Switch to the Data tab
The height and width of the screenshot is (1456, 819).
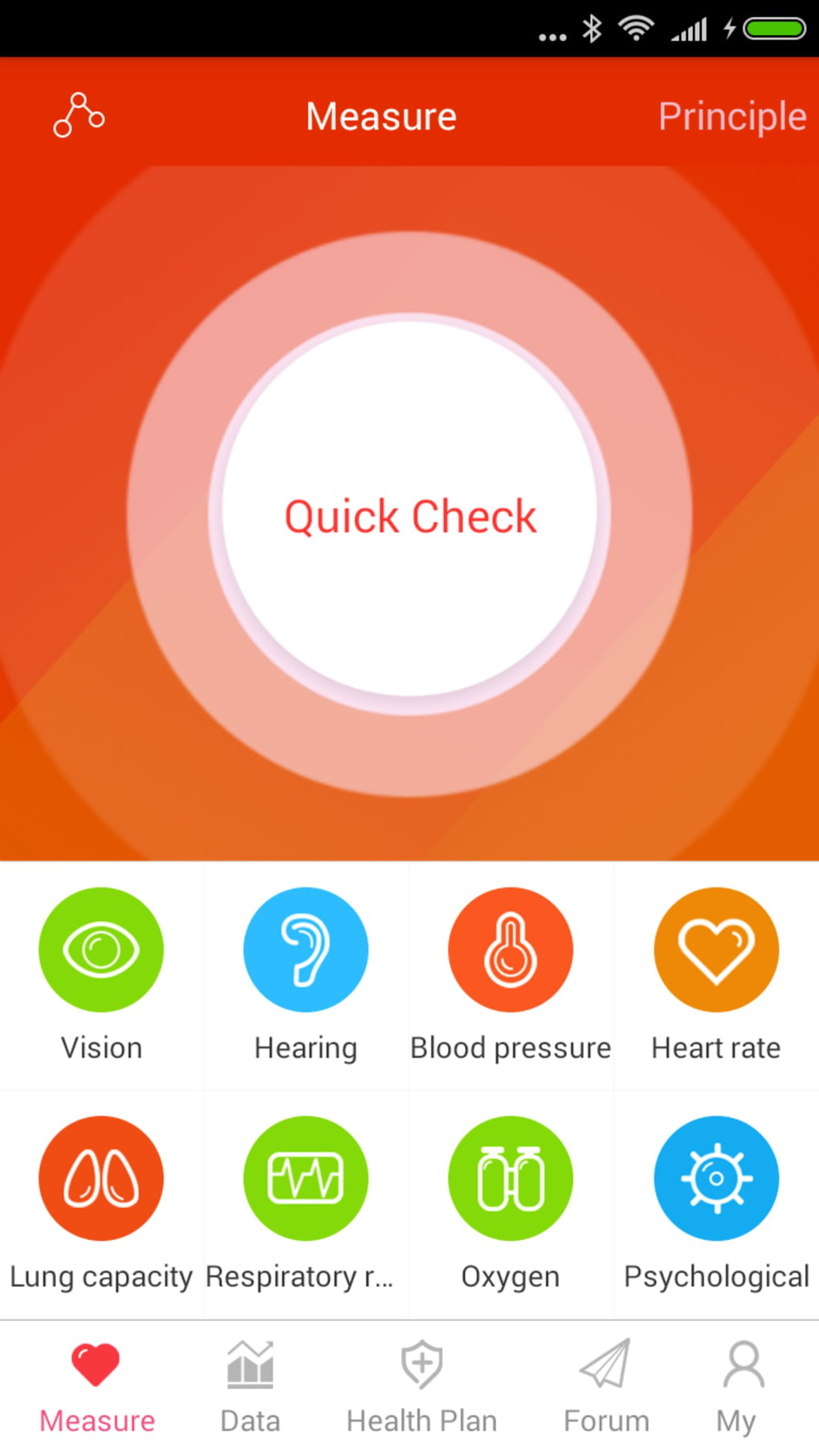point(251,1387)
